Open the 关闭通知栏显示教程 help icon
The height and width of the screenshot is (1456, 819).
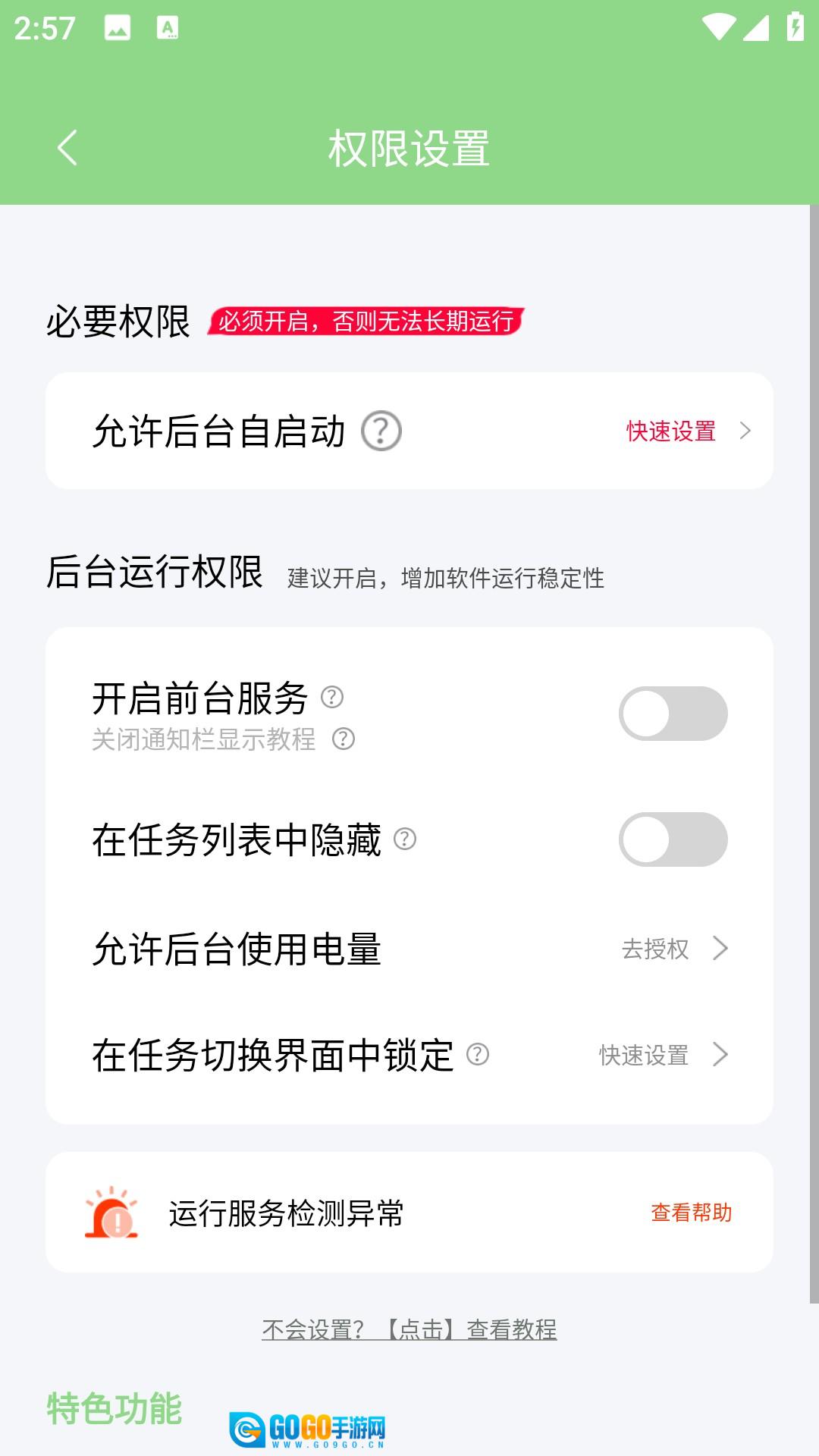344,739
